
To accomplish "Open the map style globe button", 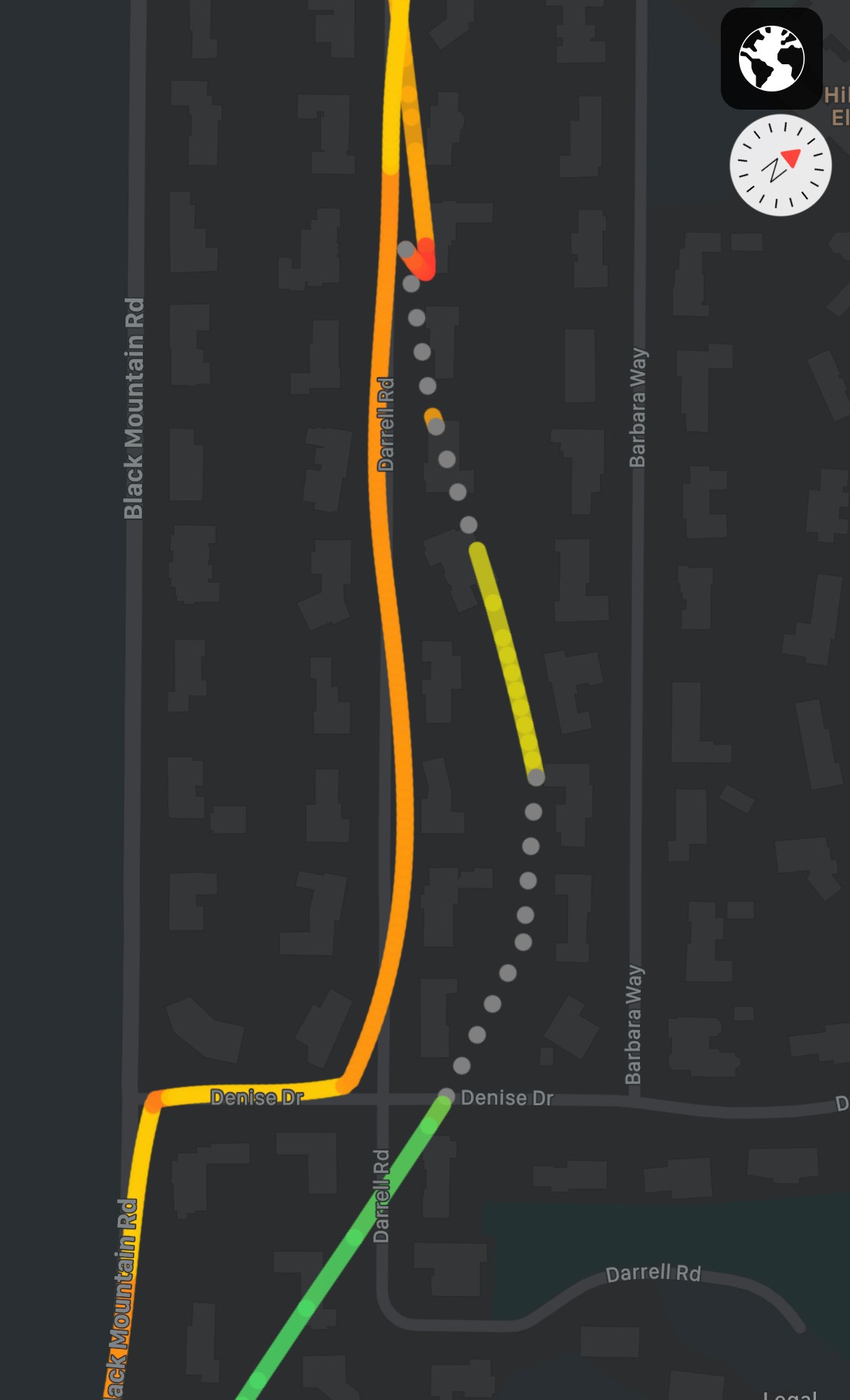I will pyautogui.click(x=771, y=59).
